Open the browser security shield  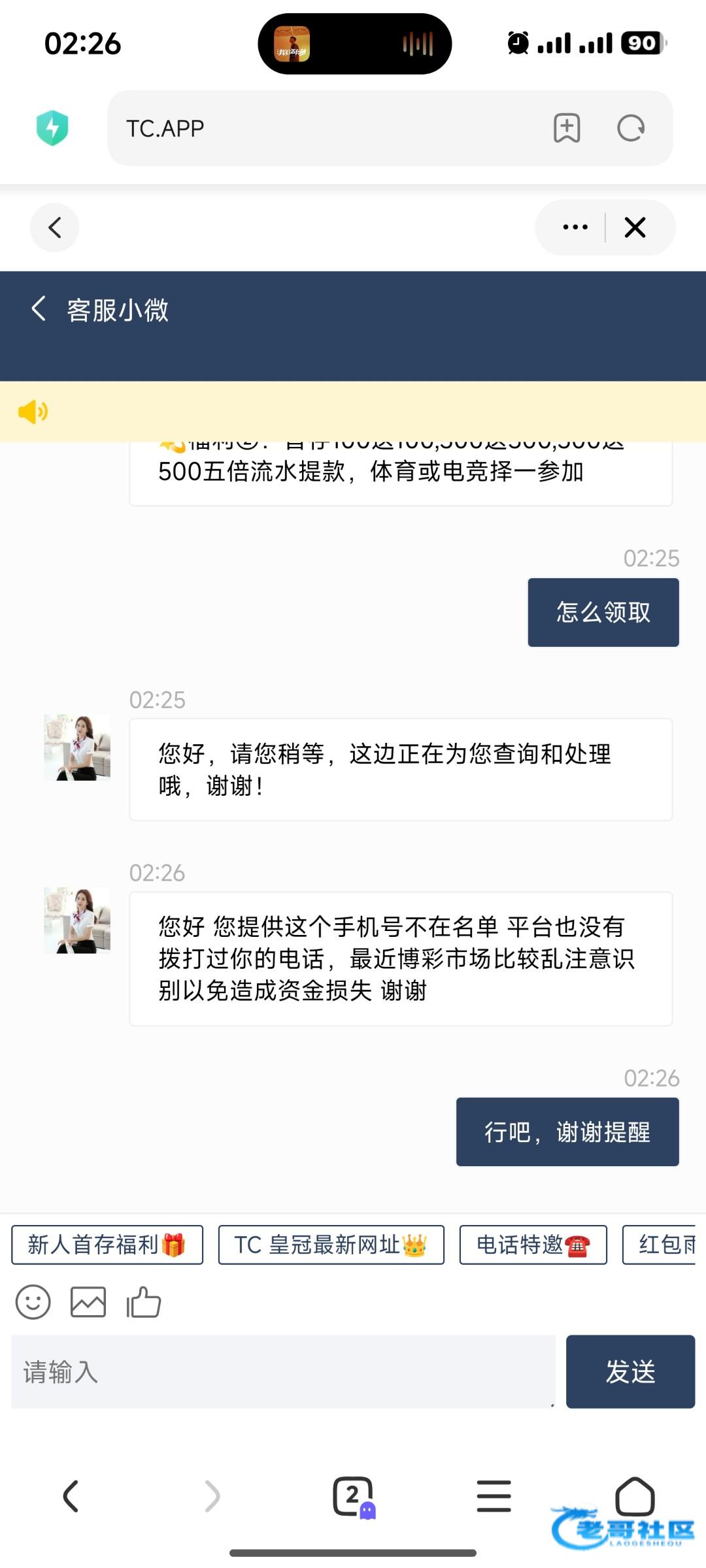click(x=52, y=127)
